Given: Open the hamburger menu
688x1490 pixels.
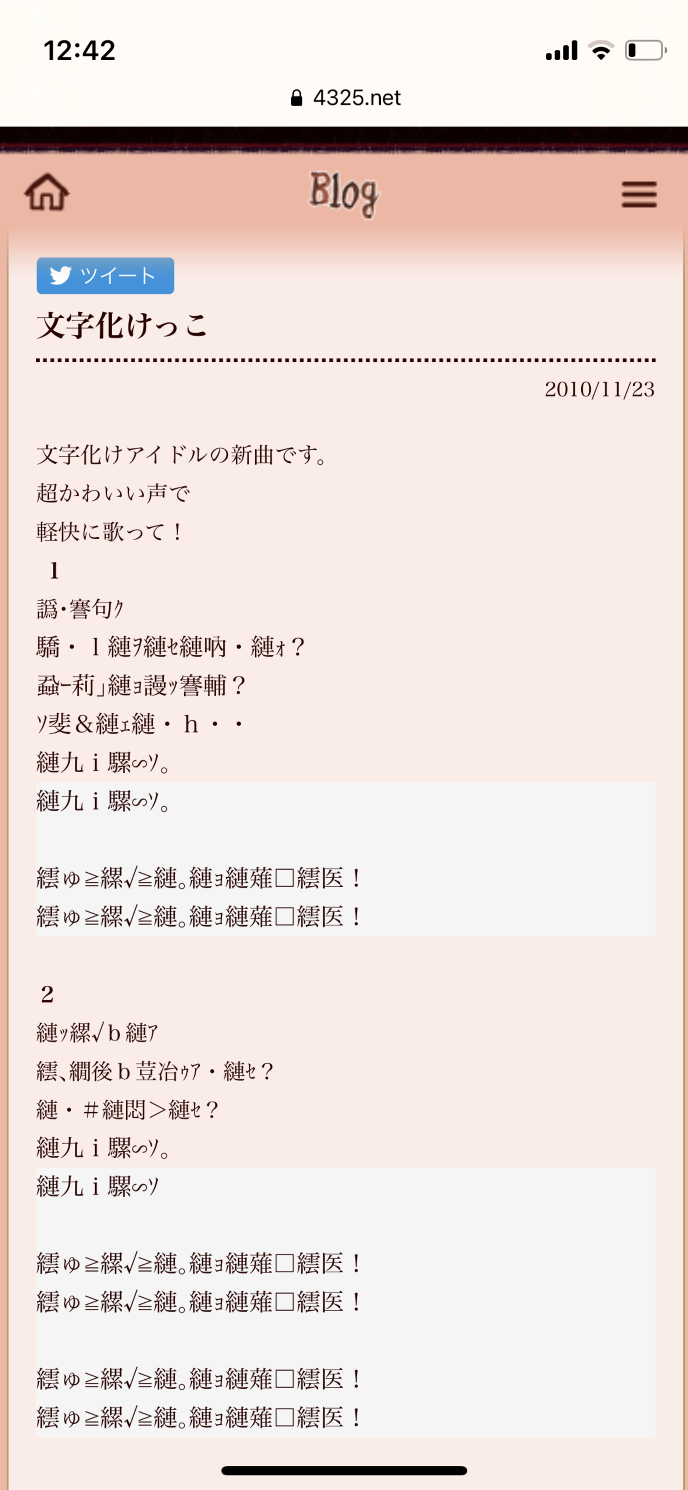Looking at the screenshot, I should [639, 194].
